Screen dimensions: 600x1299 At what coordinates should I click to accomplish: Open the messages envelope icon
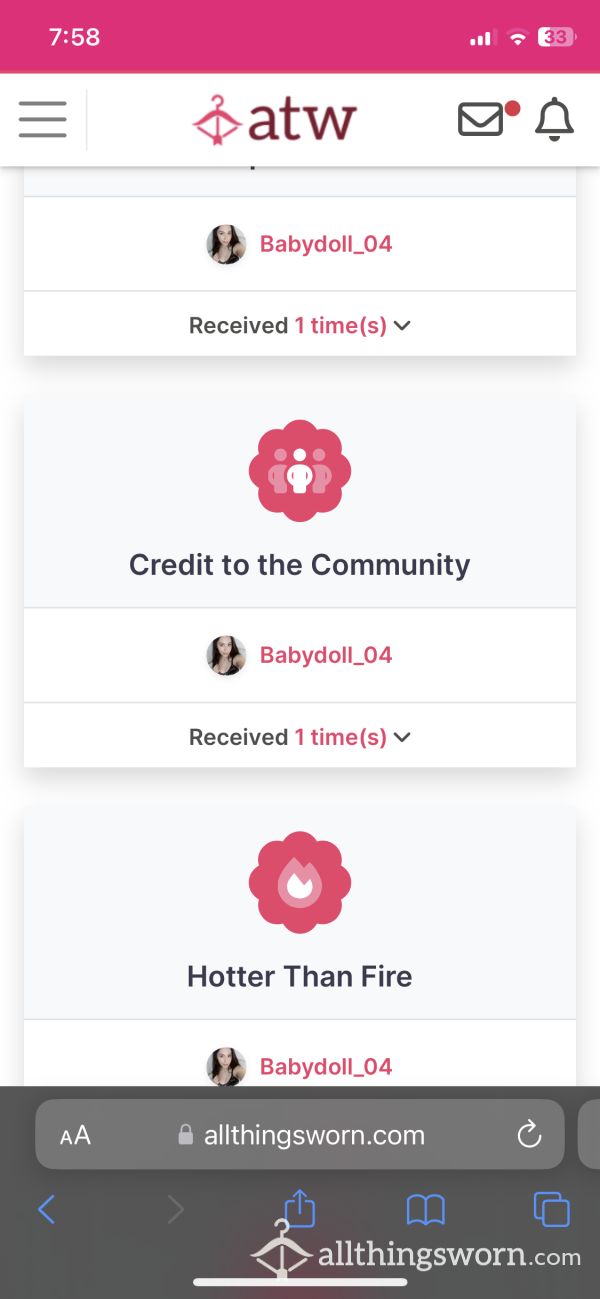(481, 120)
